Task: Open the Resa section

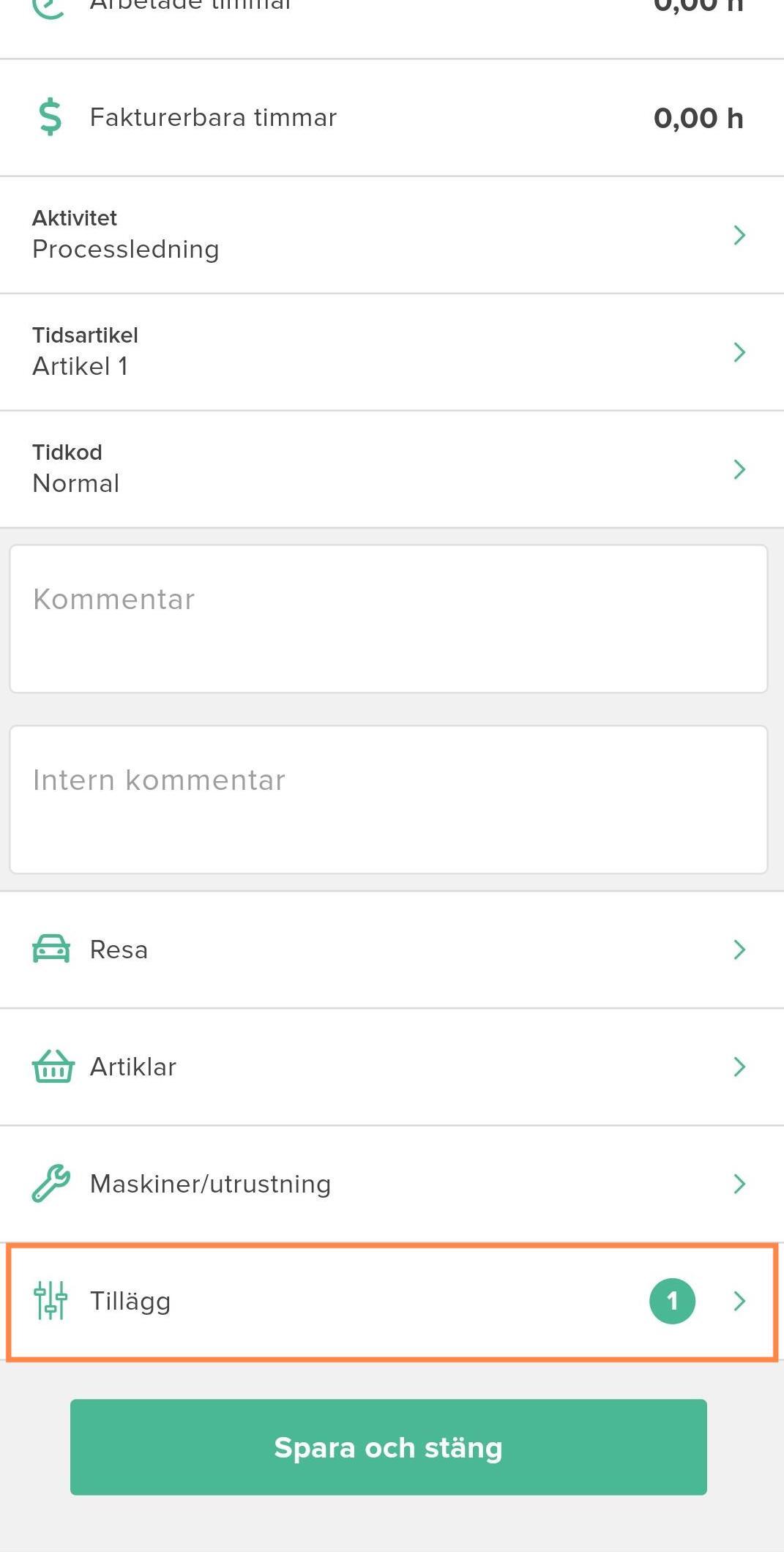Action: [392, 950]
